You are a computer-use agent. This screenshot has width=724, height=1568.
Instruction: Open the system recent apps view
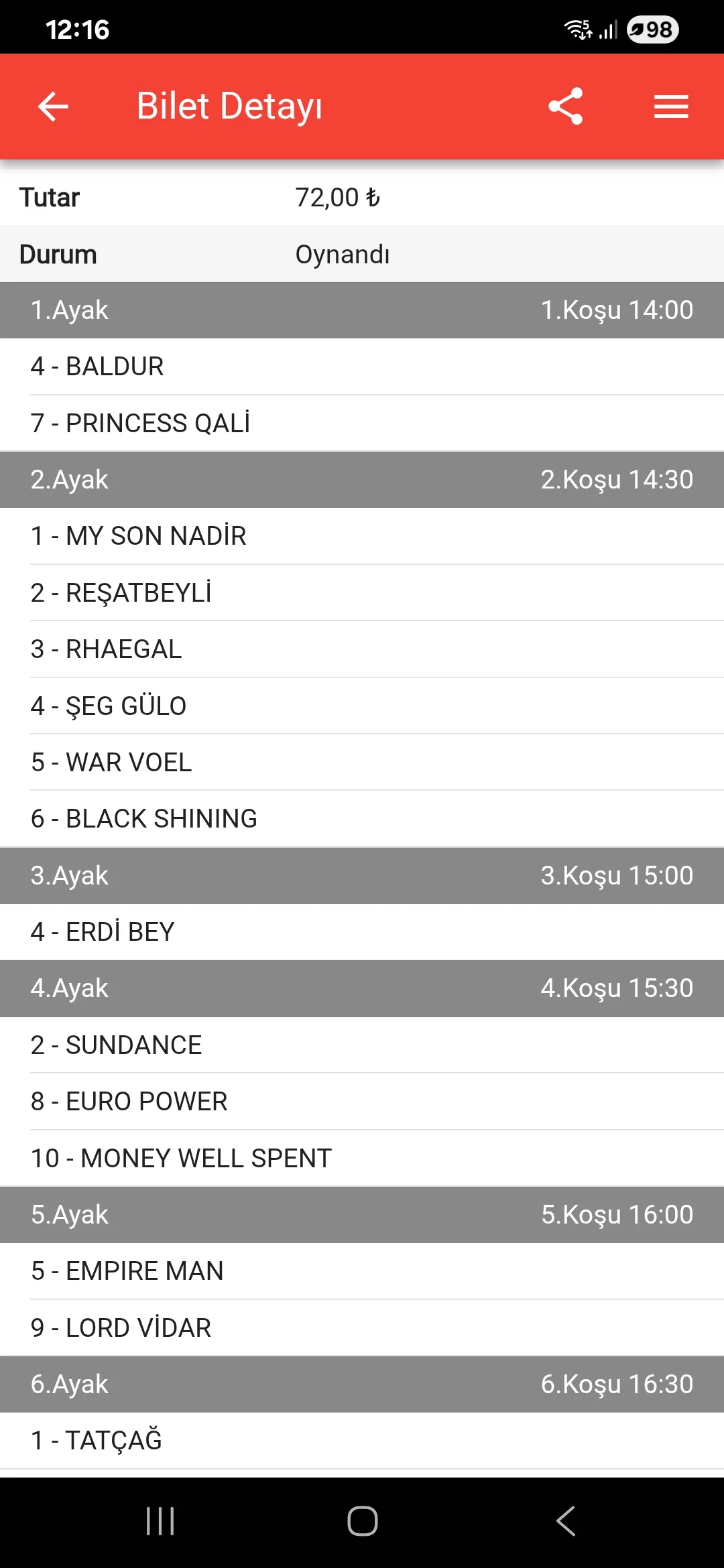tap(160, 1520)
